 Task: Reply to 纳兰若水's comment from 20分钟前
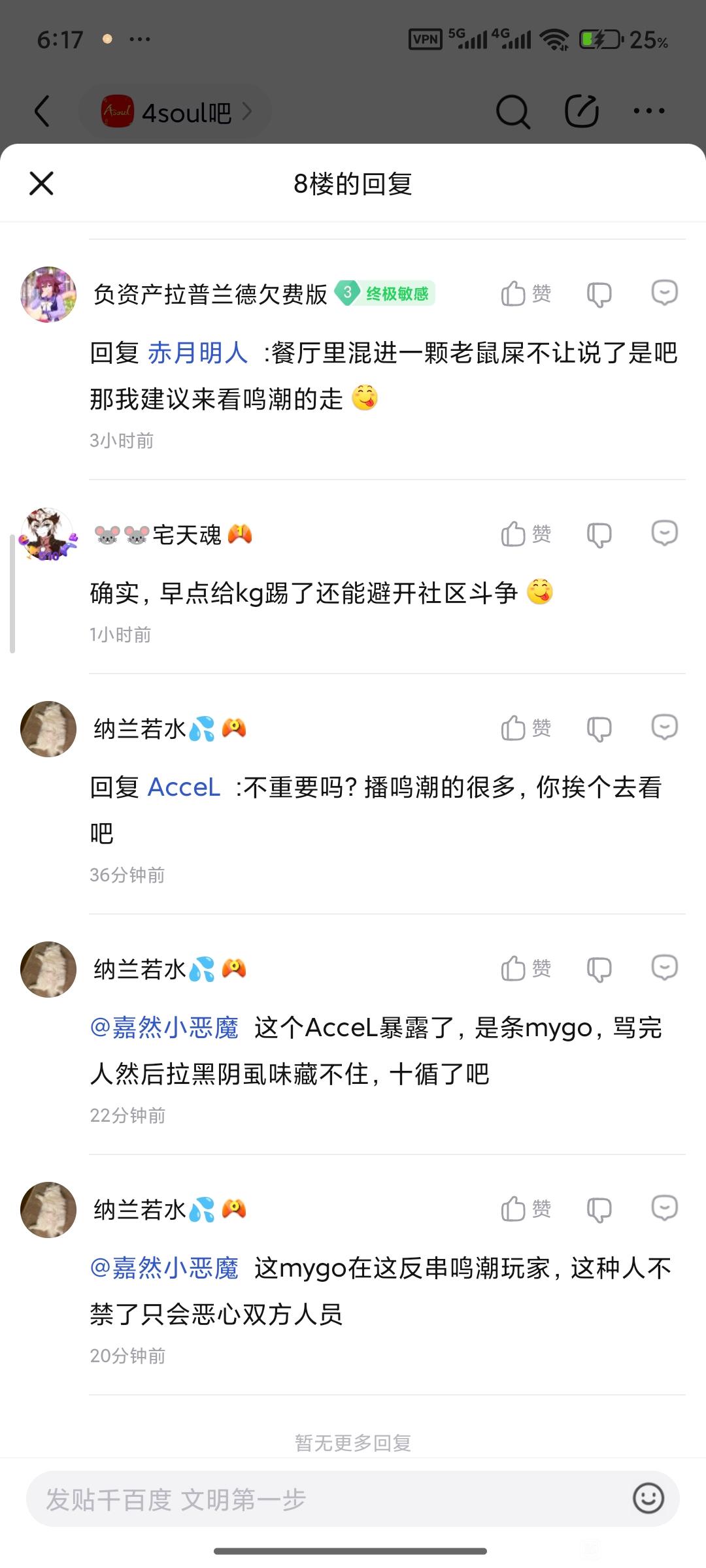tap(664, 1209)
